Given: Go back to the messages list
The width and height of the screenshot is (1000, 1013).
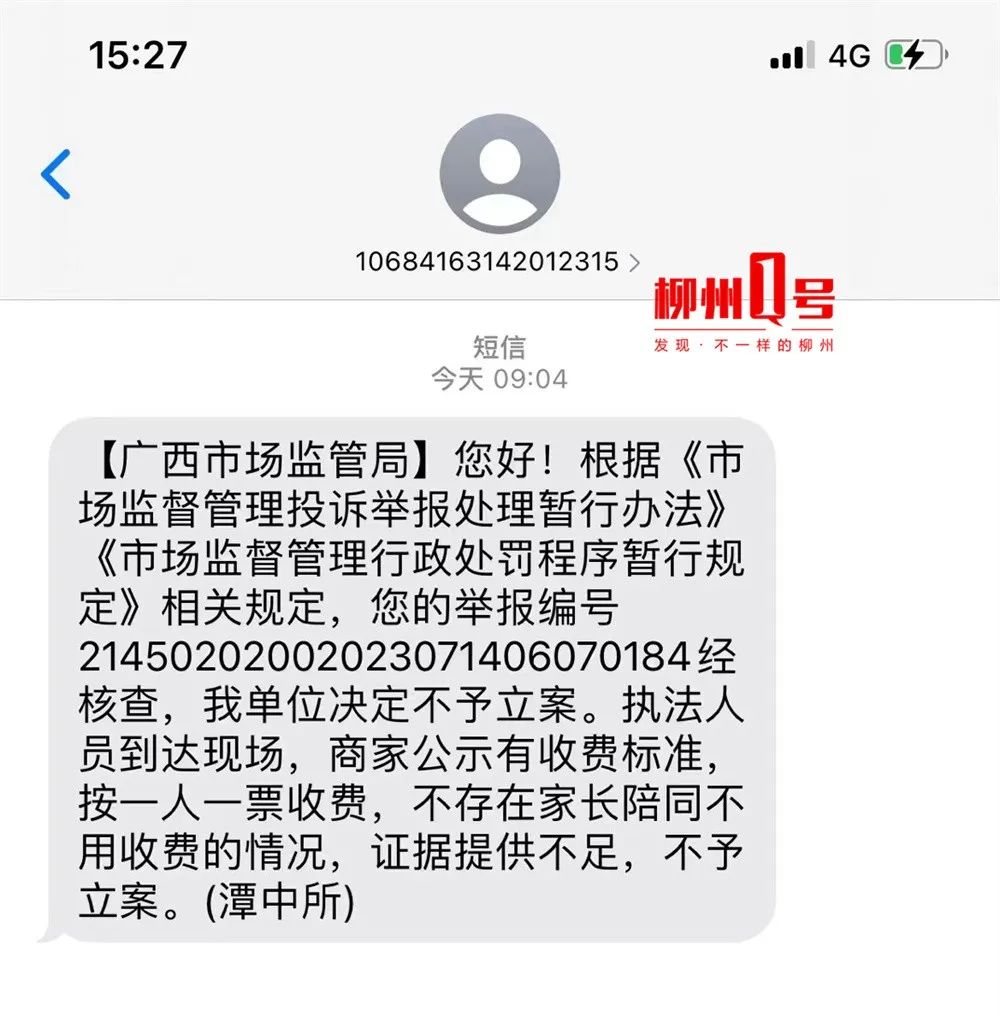Looking at the screenshot, I should click(56, 174).
